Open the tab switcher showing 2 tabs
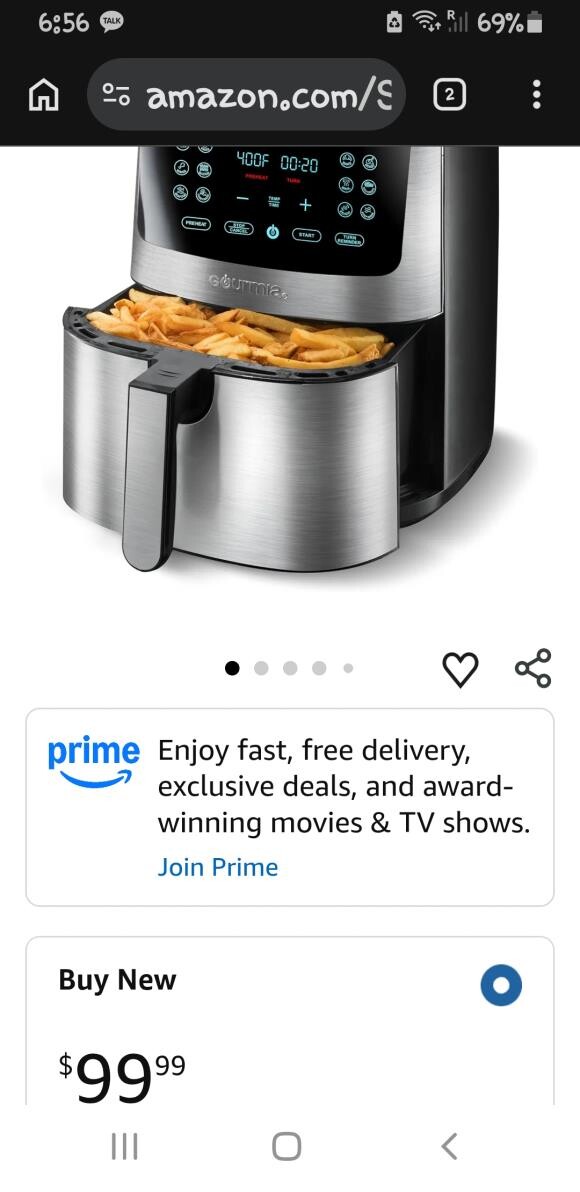Screen dimensions: 580x1192 [449, 95]
